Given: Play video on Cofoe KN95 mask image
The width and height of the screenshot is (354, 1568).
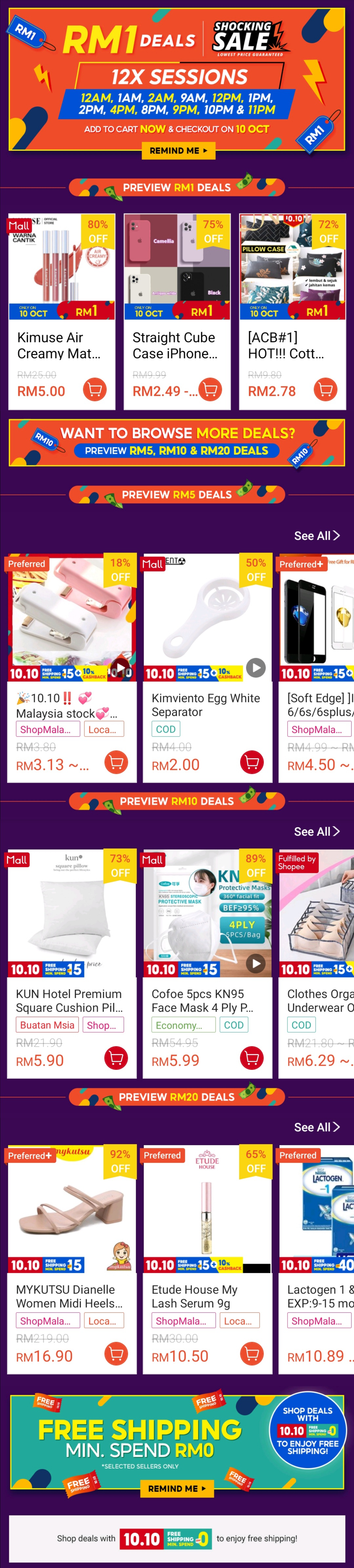Looking at the screenshot, I should (x=256, y=964).
